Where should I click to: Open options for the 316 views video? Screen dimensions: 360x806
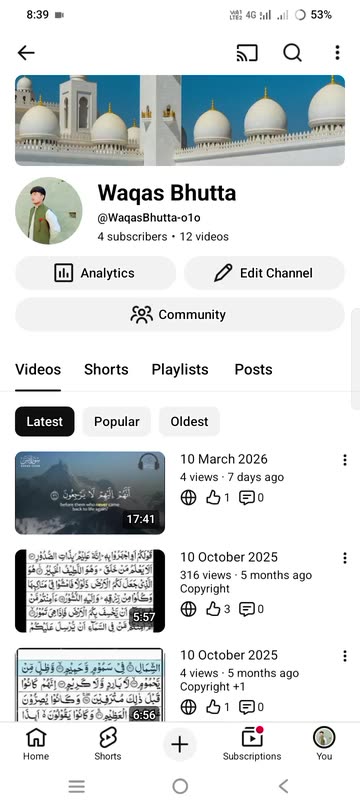345,558
